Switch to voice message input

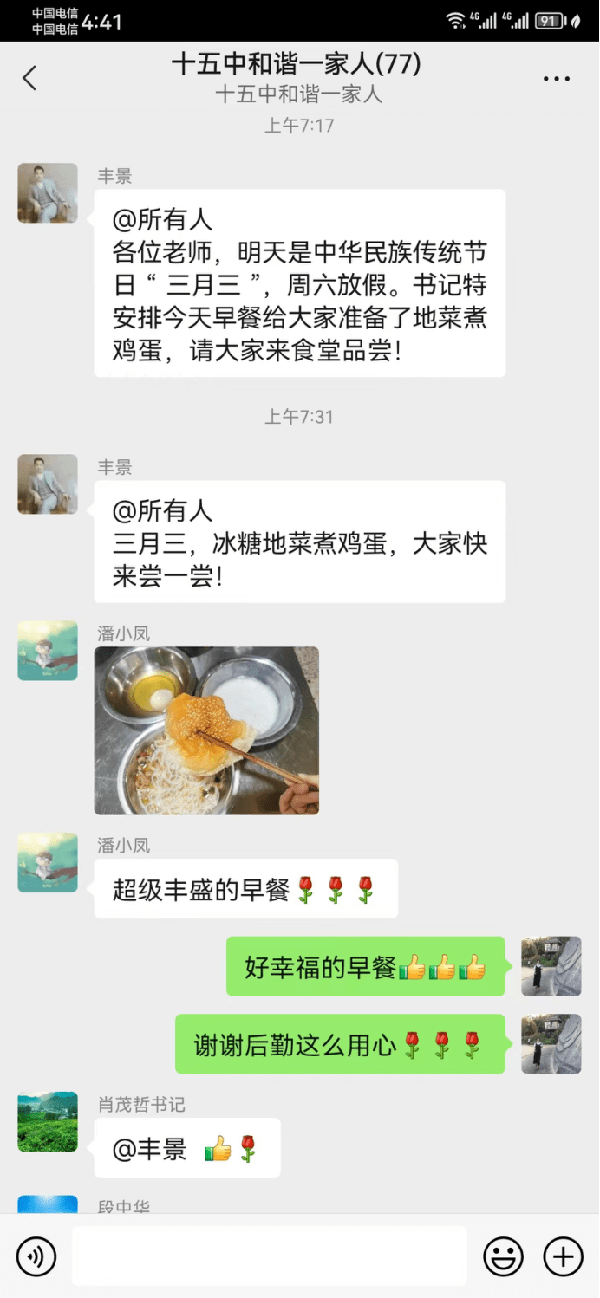point(36,1256)
